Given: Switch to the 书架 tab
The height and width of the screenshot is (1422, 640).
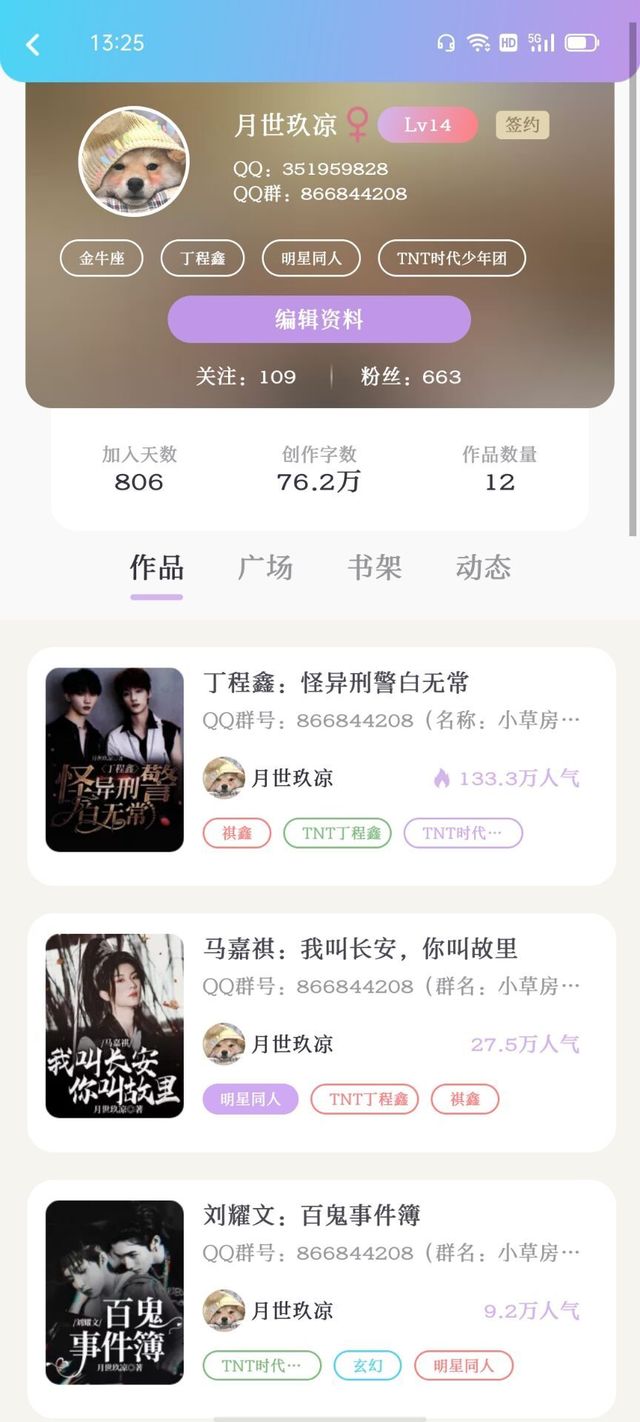Looking at the screenshot, I should pyautogui.click(x=375, y=567).
